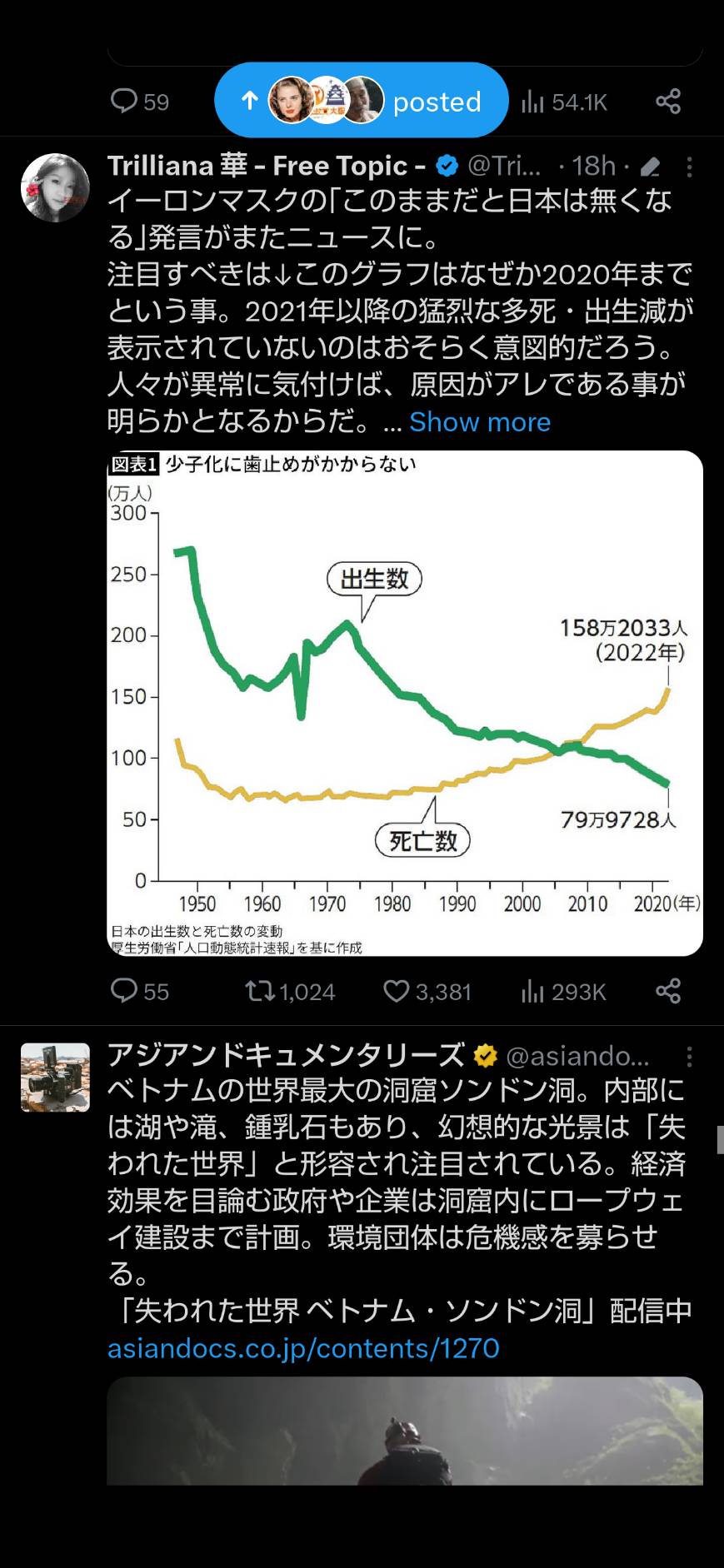The height and width of the screenshot is (1568, 724).
Task: Like Trilliana's post with 3,381 likes
Action: click(x=427, y=991)
